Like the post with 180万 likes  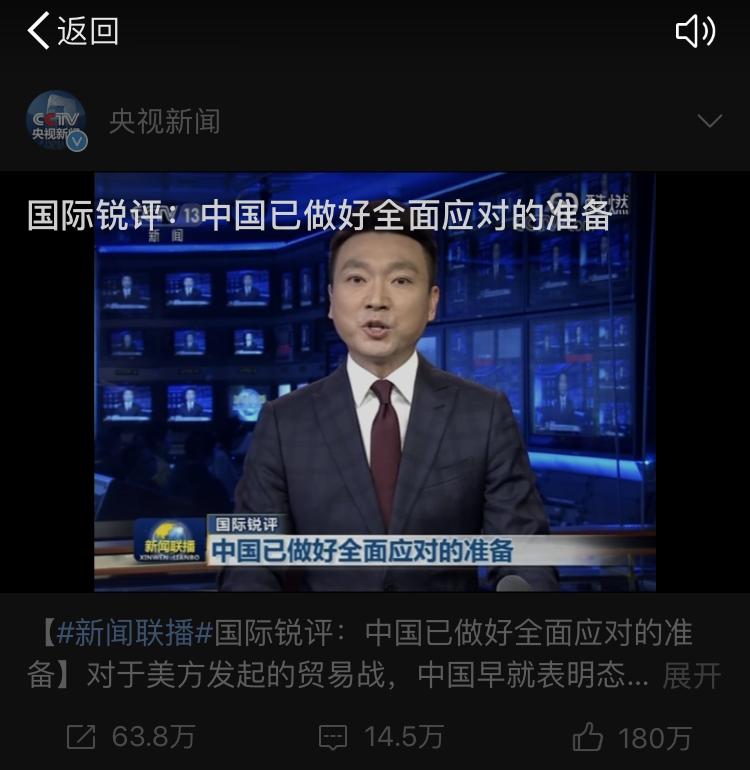pyautogui.click(x=632, y=738)
